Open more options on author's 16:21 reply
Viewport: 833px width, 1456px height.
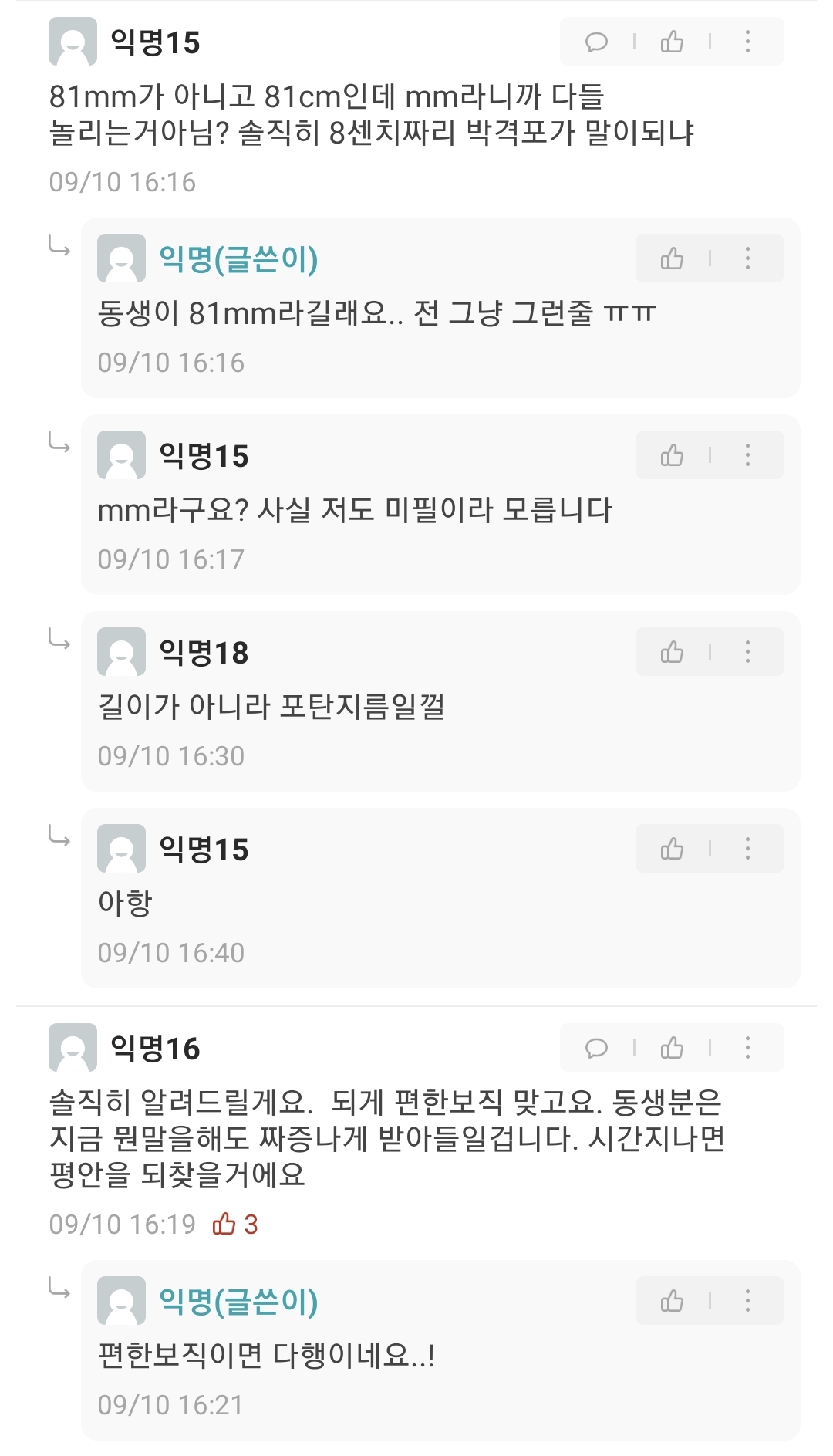(x=747, y=1301)
